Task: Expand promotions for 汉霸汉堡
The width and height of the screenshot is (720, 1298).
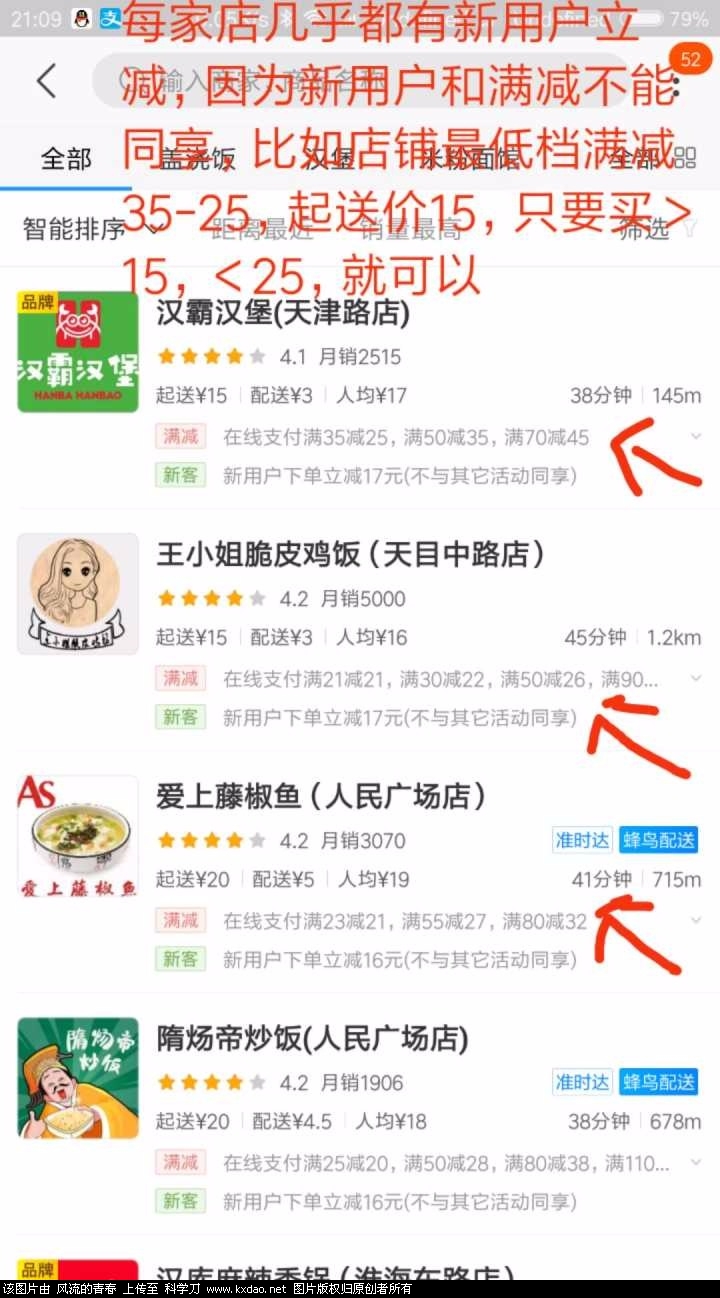Action: pos(696,436)
